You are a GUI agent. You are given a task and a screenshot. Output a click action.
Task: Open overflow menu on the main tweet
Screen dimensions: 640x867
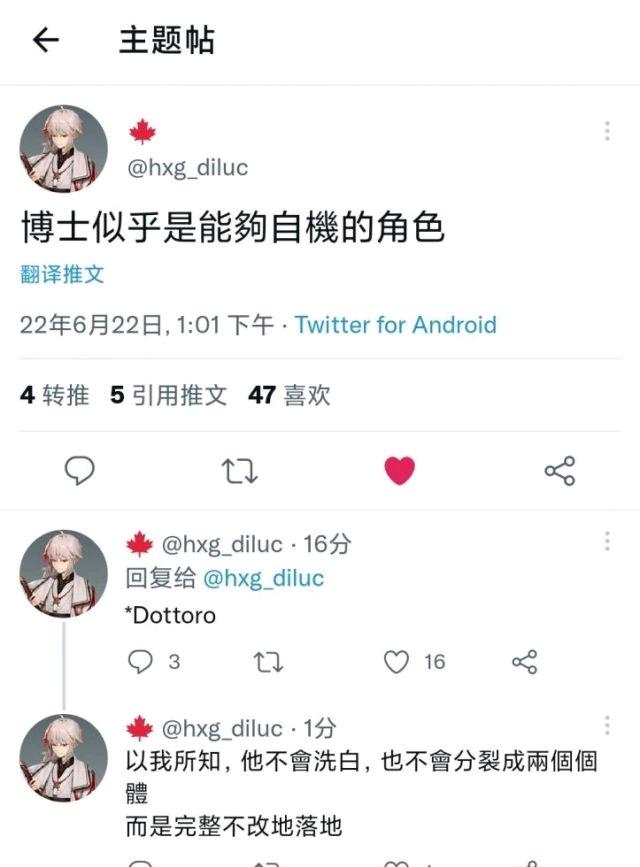[607, 132]
